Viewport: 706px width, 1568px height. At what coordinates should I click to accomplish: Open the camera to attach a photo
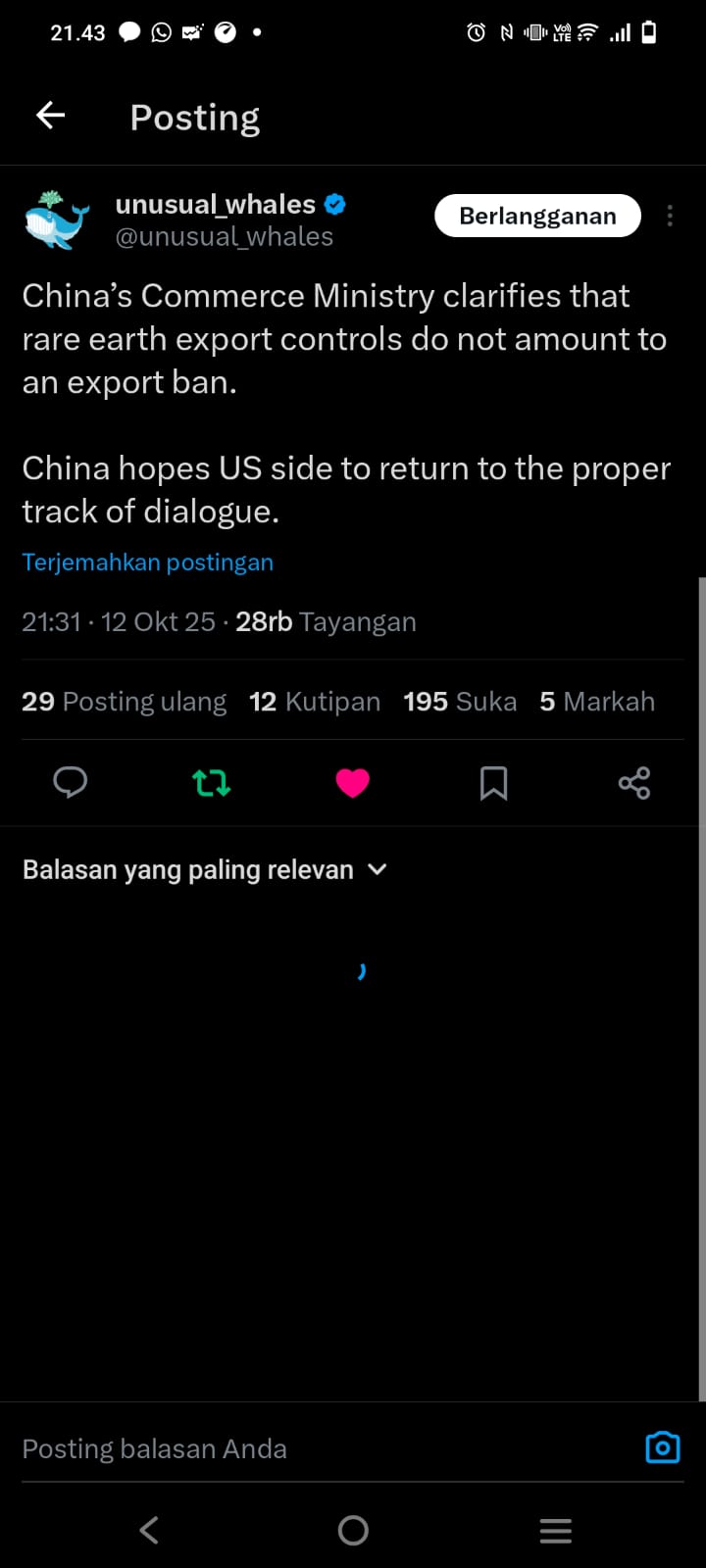click(663, 1447)
